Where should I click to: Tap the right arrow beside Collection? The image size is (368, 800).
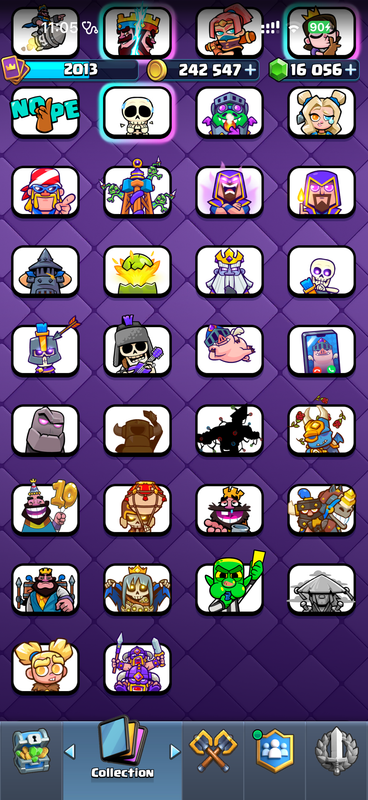[x=175, y=751]
